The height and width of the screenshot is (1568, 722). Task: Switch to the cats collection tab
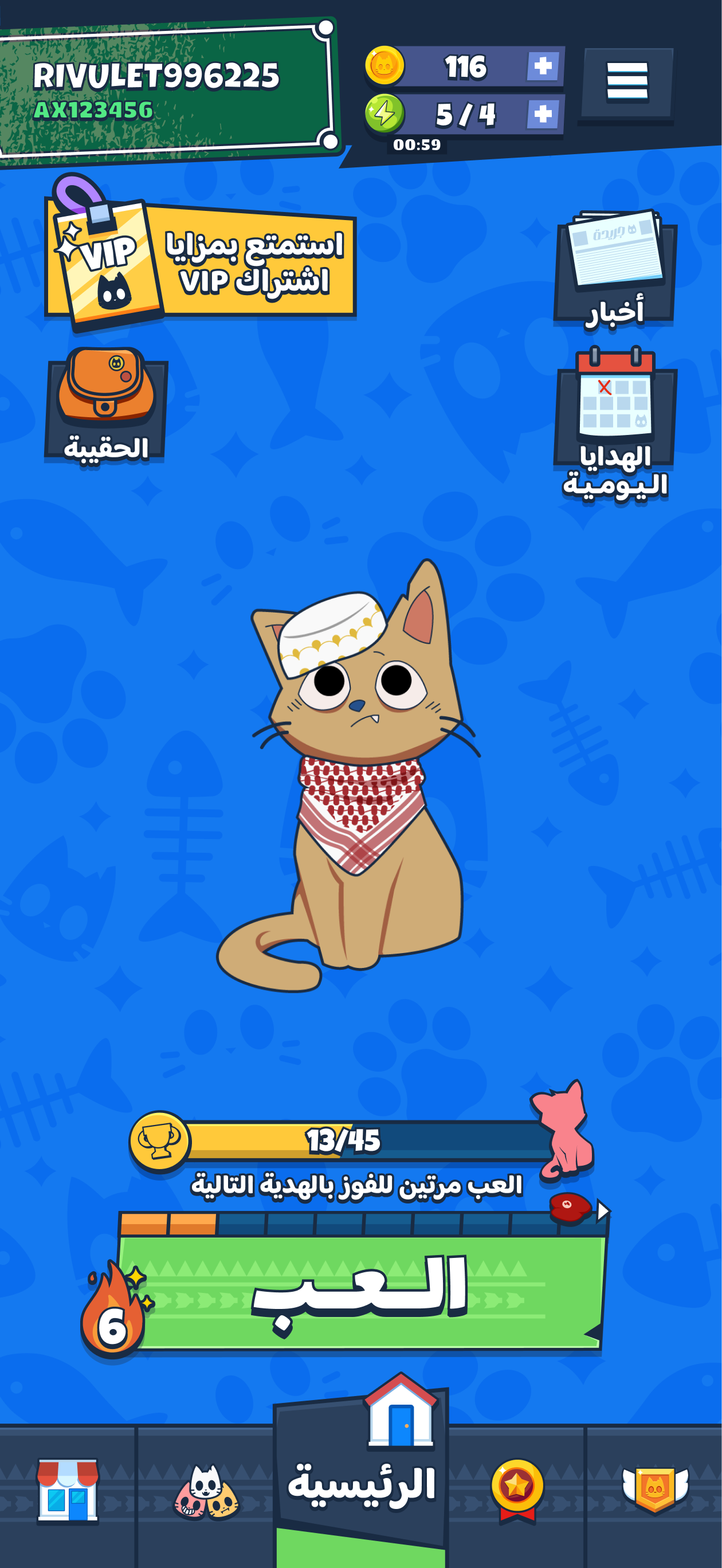[206, 1491]
